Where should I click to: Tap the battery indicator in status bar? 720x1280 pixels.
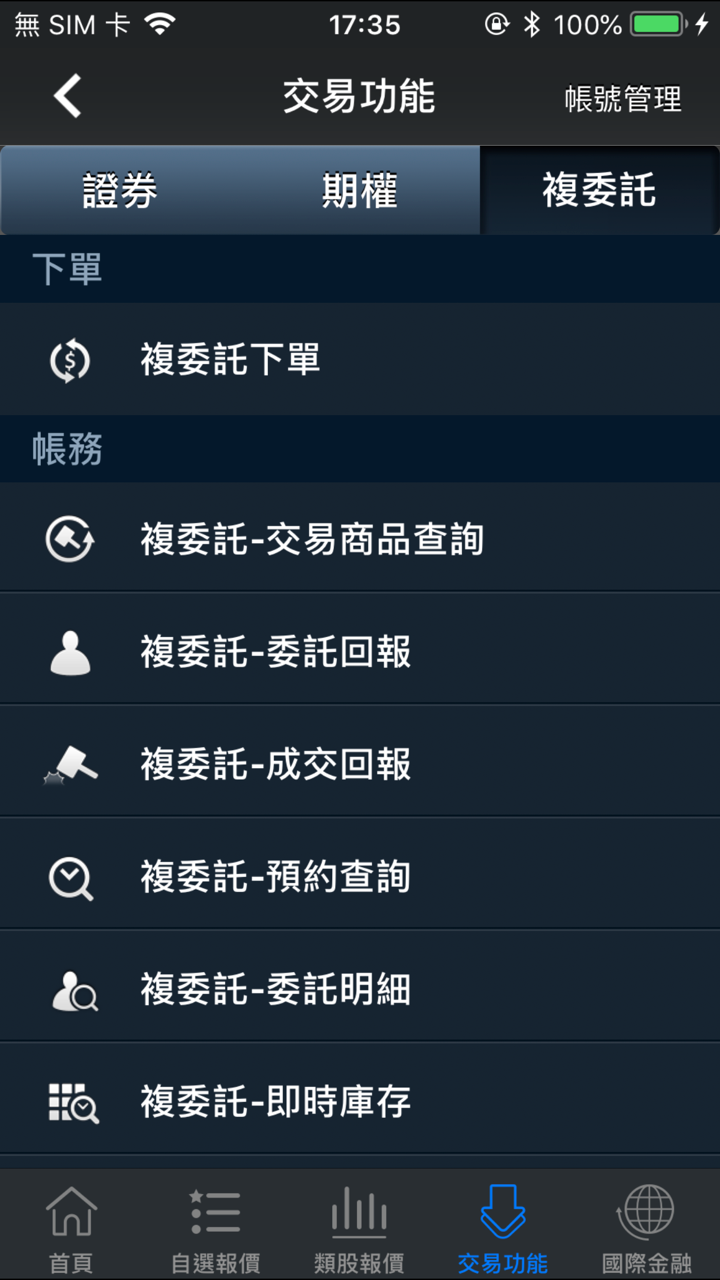point(655,24)
